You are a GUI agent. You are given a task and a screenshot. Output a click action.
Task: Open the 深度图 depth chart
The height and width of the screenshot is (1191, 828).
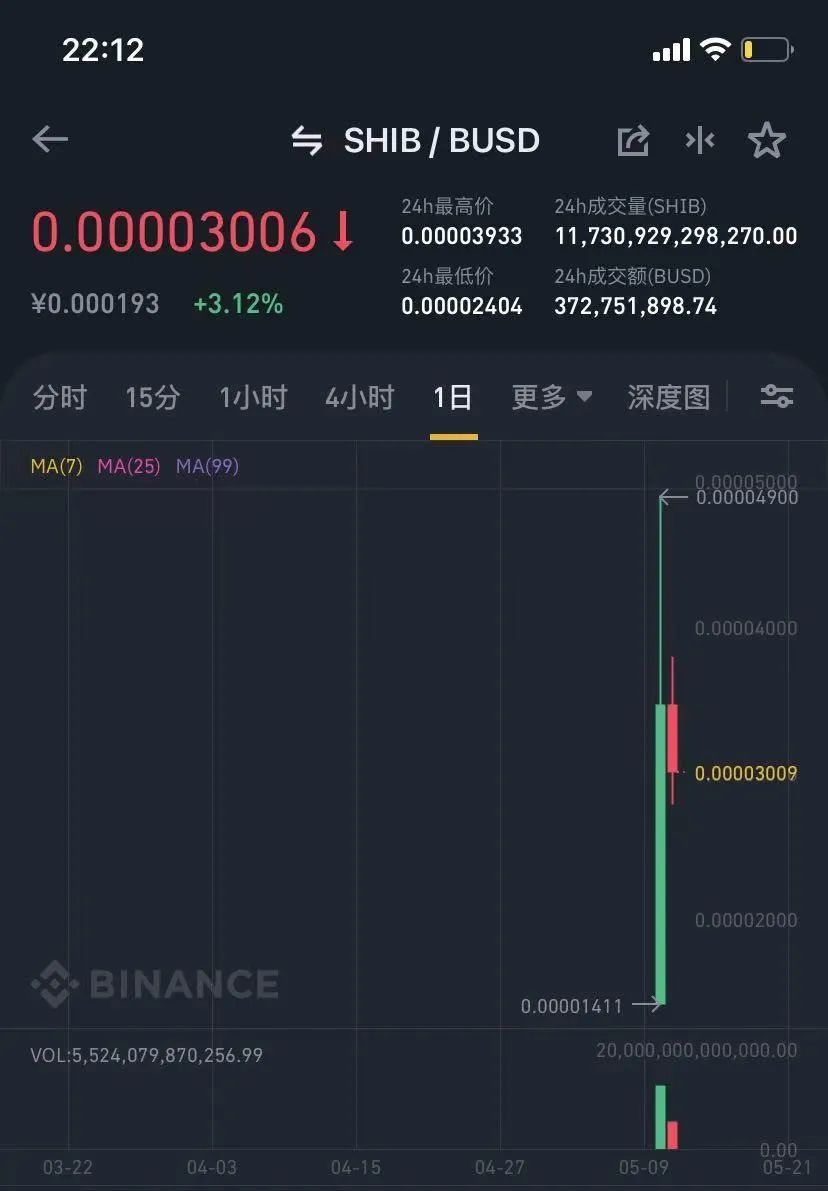668,398
